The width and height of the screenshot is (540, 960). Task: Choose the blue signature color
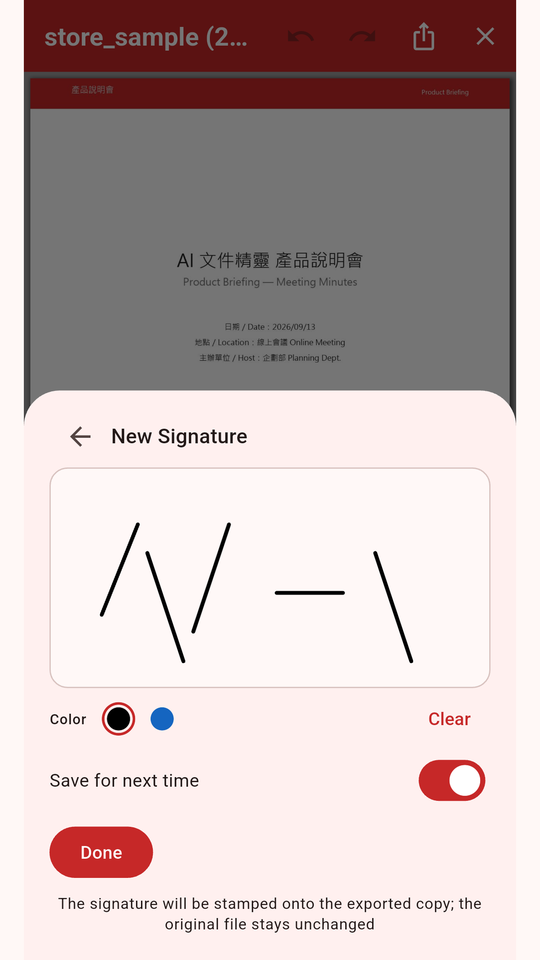pyautogui.click(x=162, y=719)
